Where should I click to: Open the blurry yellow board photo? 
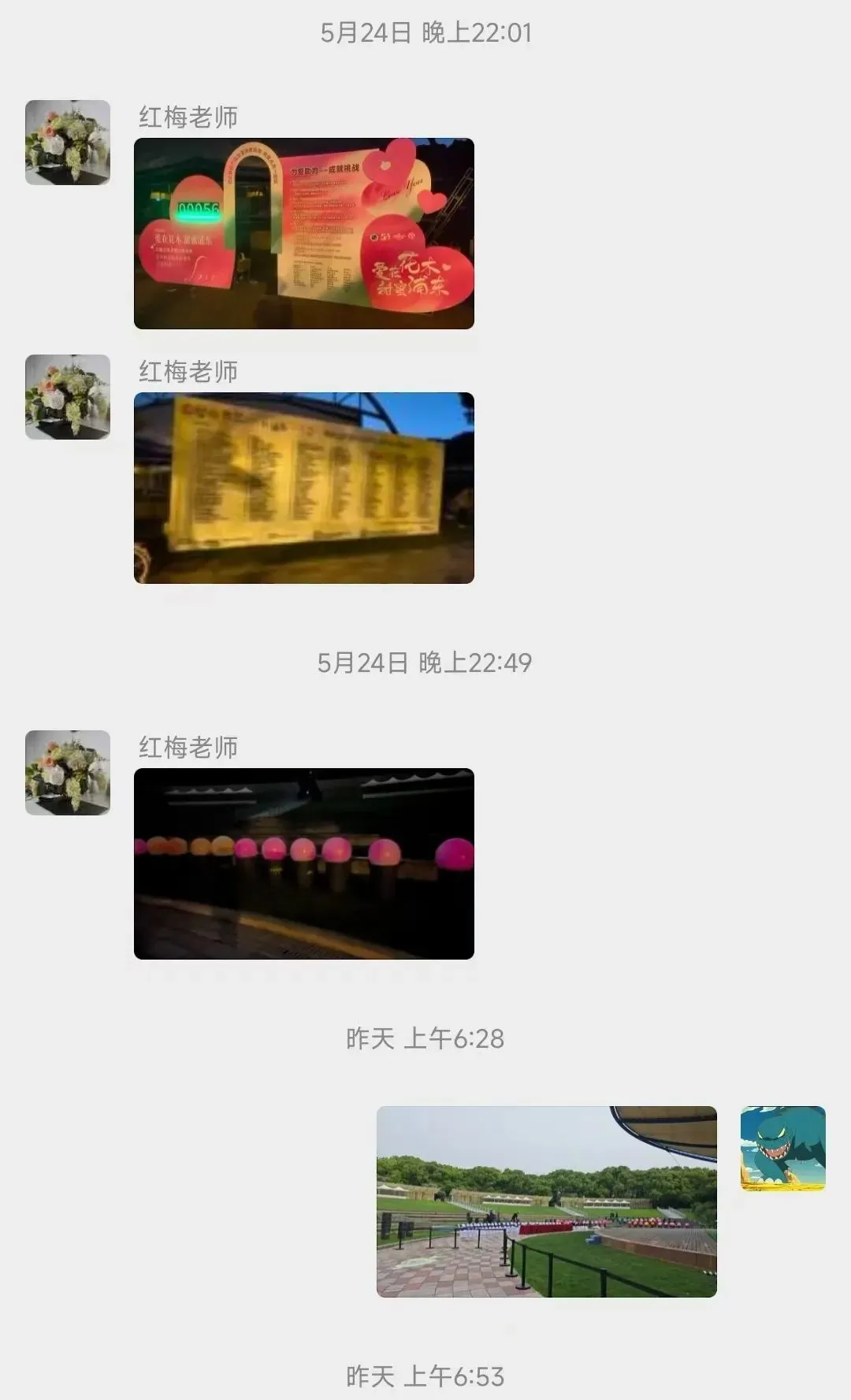303,488
